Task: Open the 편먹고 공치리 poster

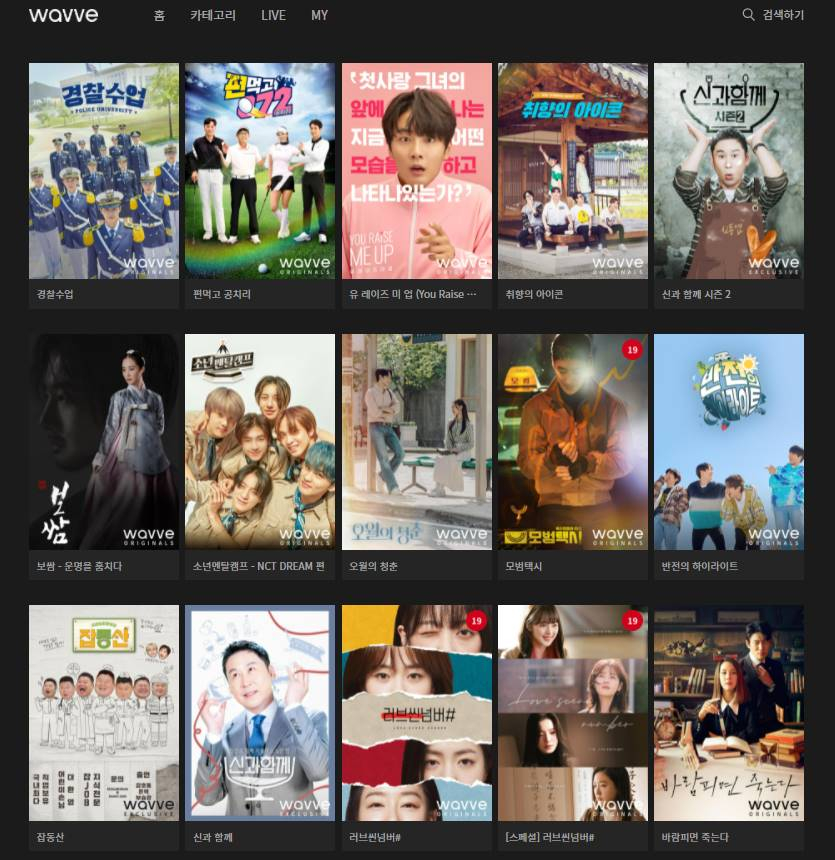Action: tap(260, 171)
